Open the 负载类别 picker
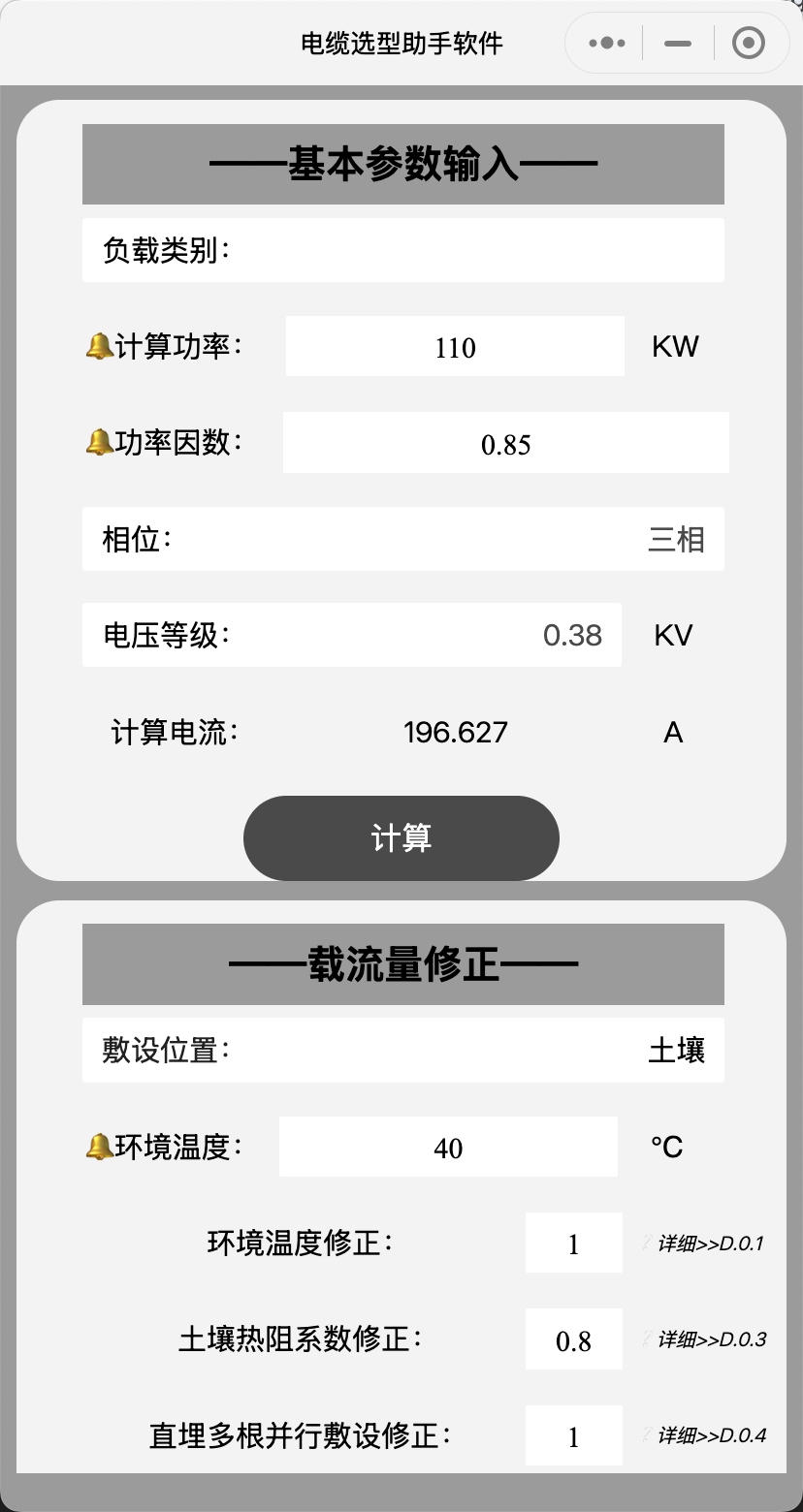 tap(403, 250)
